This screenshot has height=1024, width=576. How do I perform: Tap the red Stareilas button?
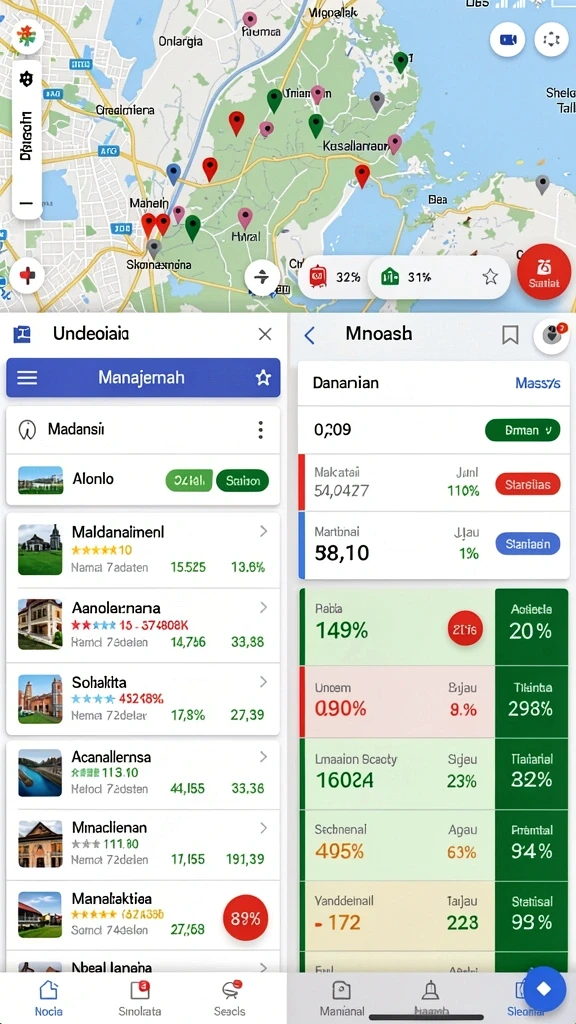pyautogui.click(x=527, y=484)
